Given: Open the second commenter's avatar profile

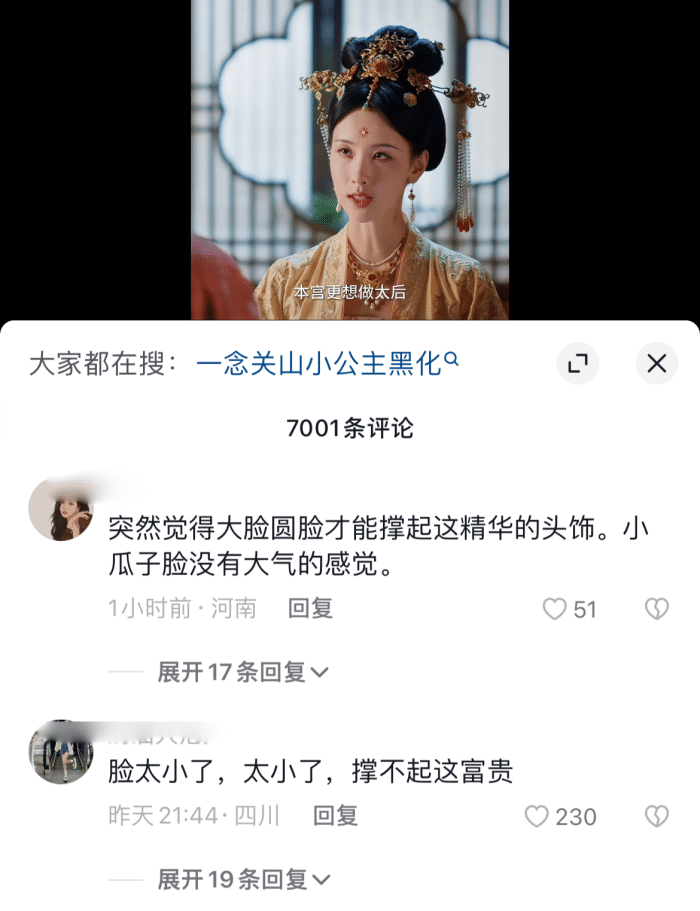Looking at the screenshot, I should click(x=61, y=752).
